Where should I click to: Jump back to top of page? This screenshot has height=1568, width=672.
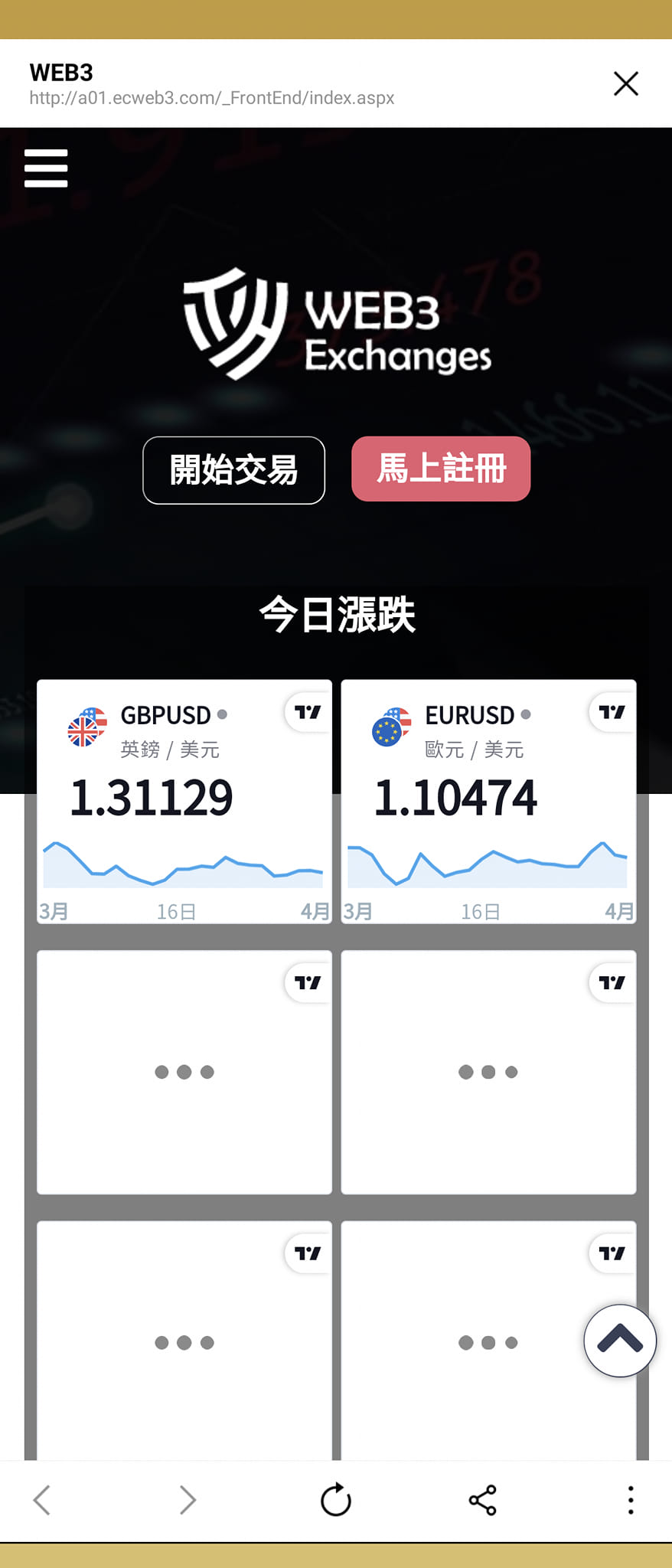[619, 1340]
